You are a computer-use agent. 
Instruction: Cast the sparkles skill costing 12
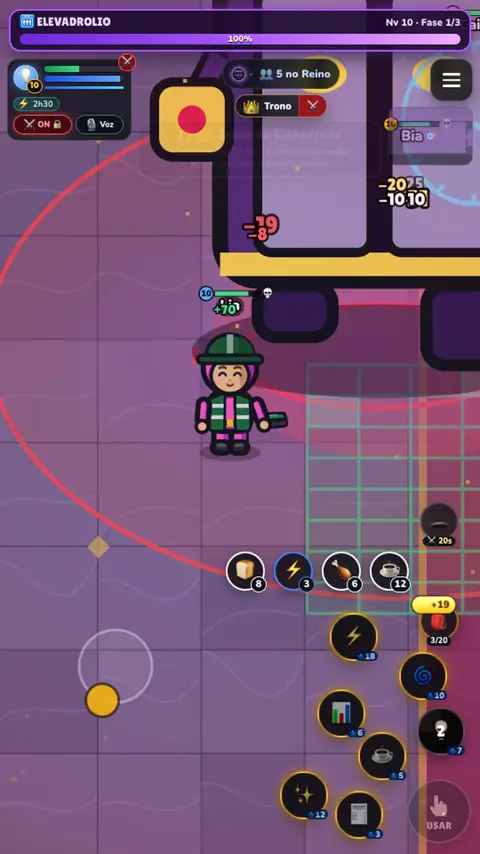pos(304,795)
